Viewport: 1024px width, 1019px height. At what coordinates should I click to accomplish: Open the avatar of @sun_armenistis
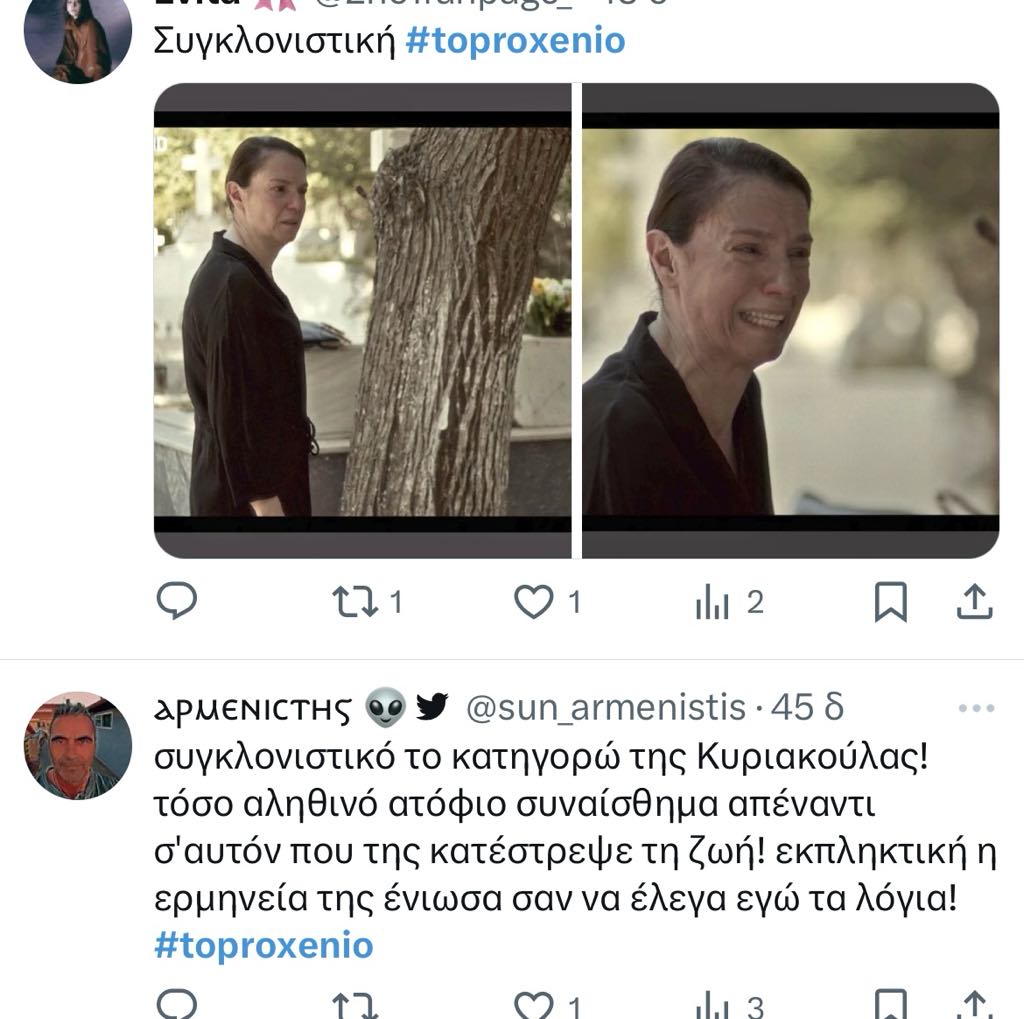tap(78, 745)
